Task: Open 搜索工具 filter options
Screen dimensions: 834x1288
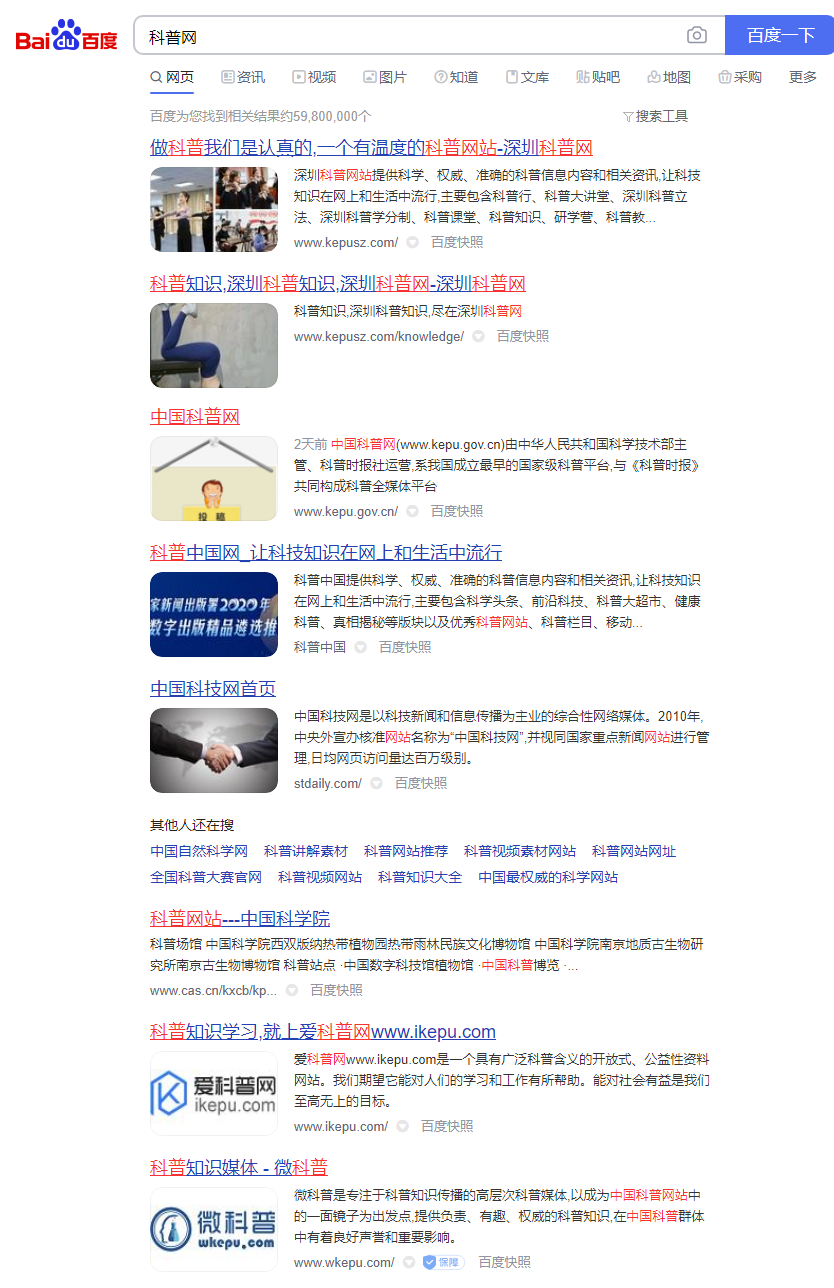Action: coord(656,116)
